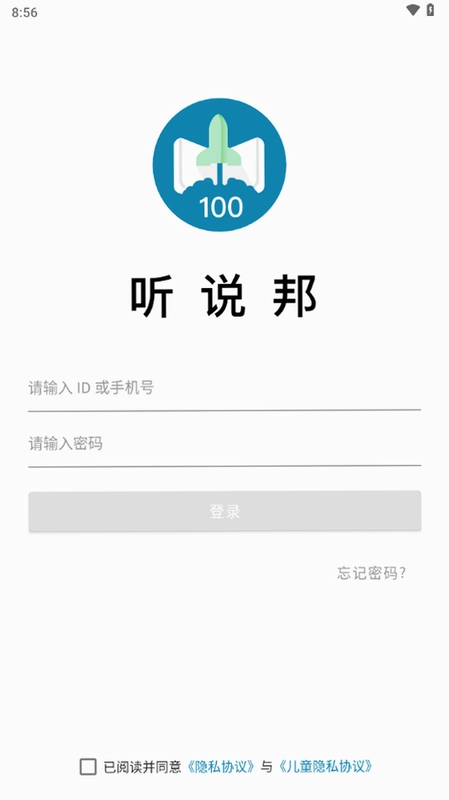The height and width of the screenshot is (800, 449).
Task: Focus the password input field
Action: click(x=224, y=444)
